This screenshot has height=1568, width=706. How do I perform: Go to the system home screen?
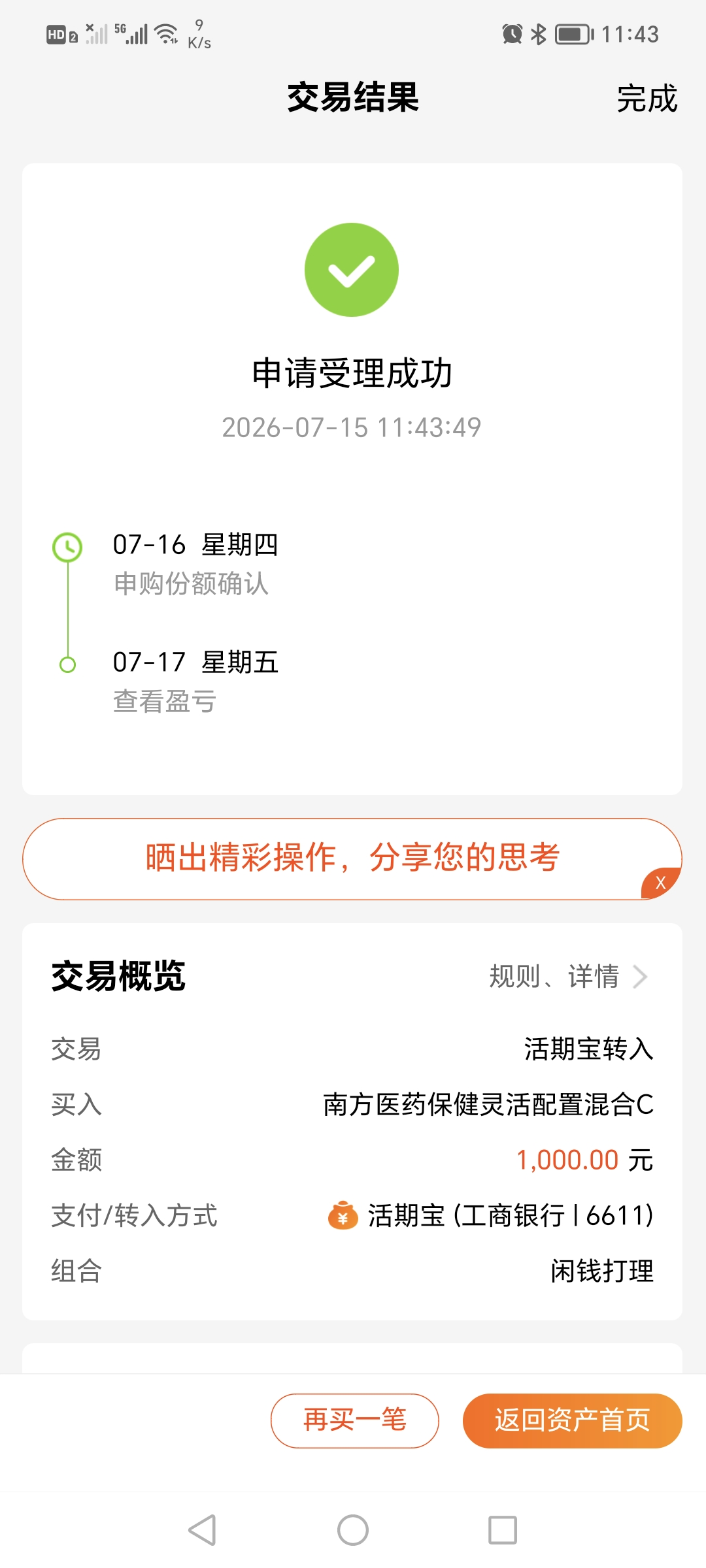(x=353, y=1530)
